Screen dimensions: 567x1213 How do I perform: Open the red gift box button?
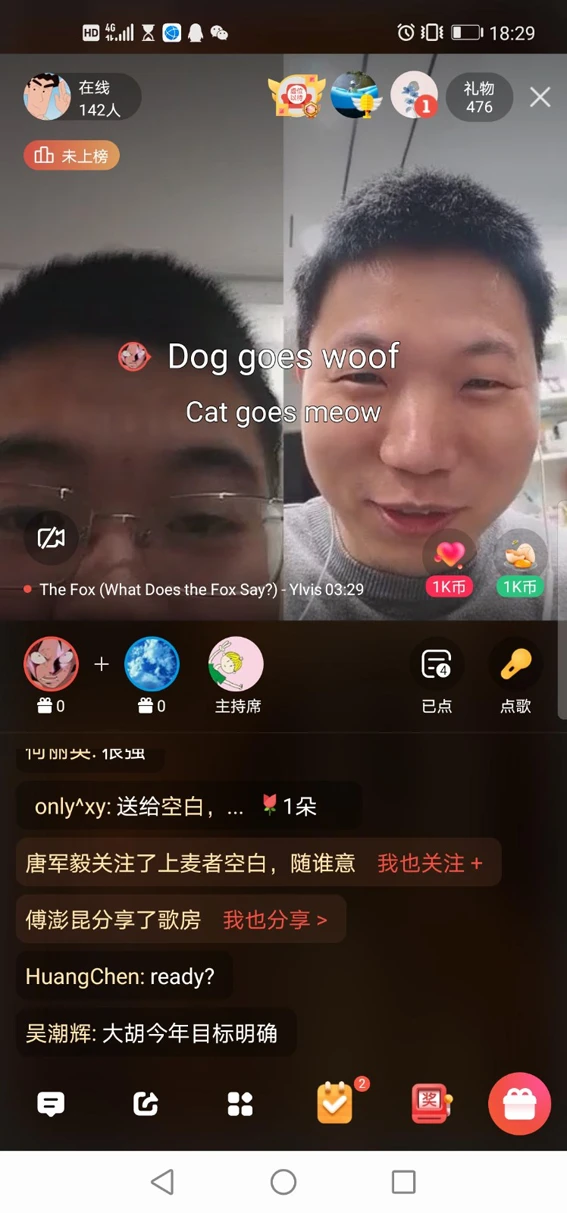[x=519, y=1104]
